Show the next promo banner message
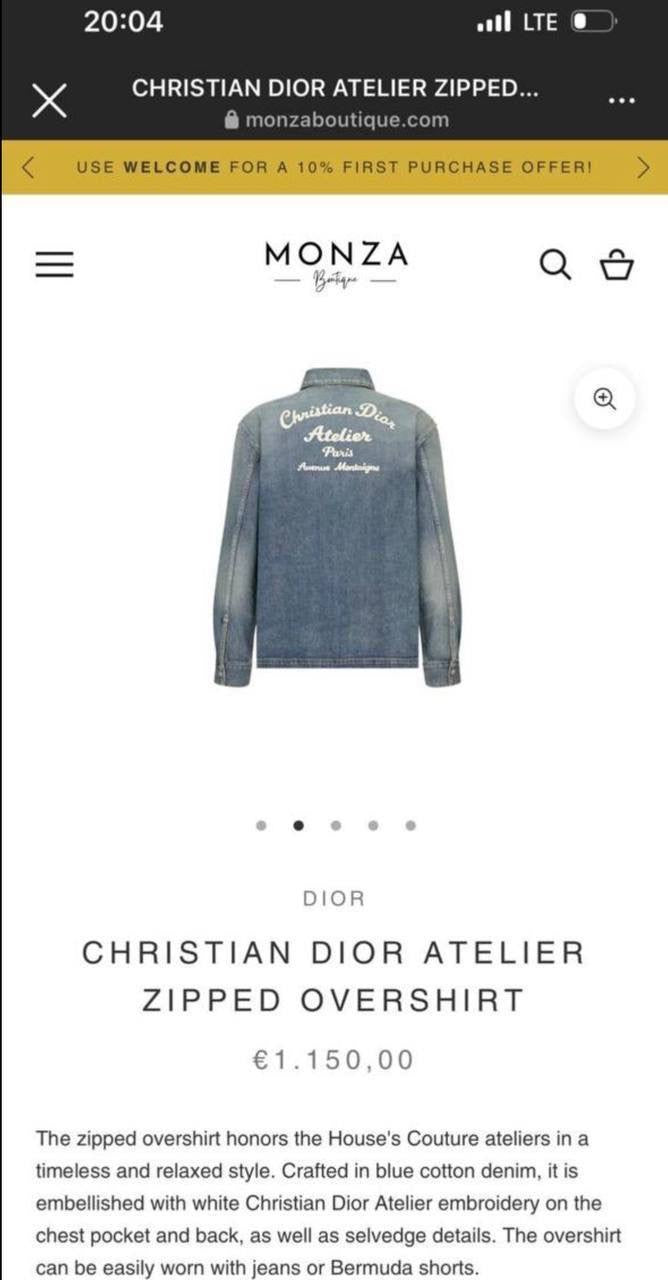668x1280 pixels. coord(643,167)
